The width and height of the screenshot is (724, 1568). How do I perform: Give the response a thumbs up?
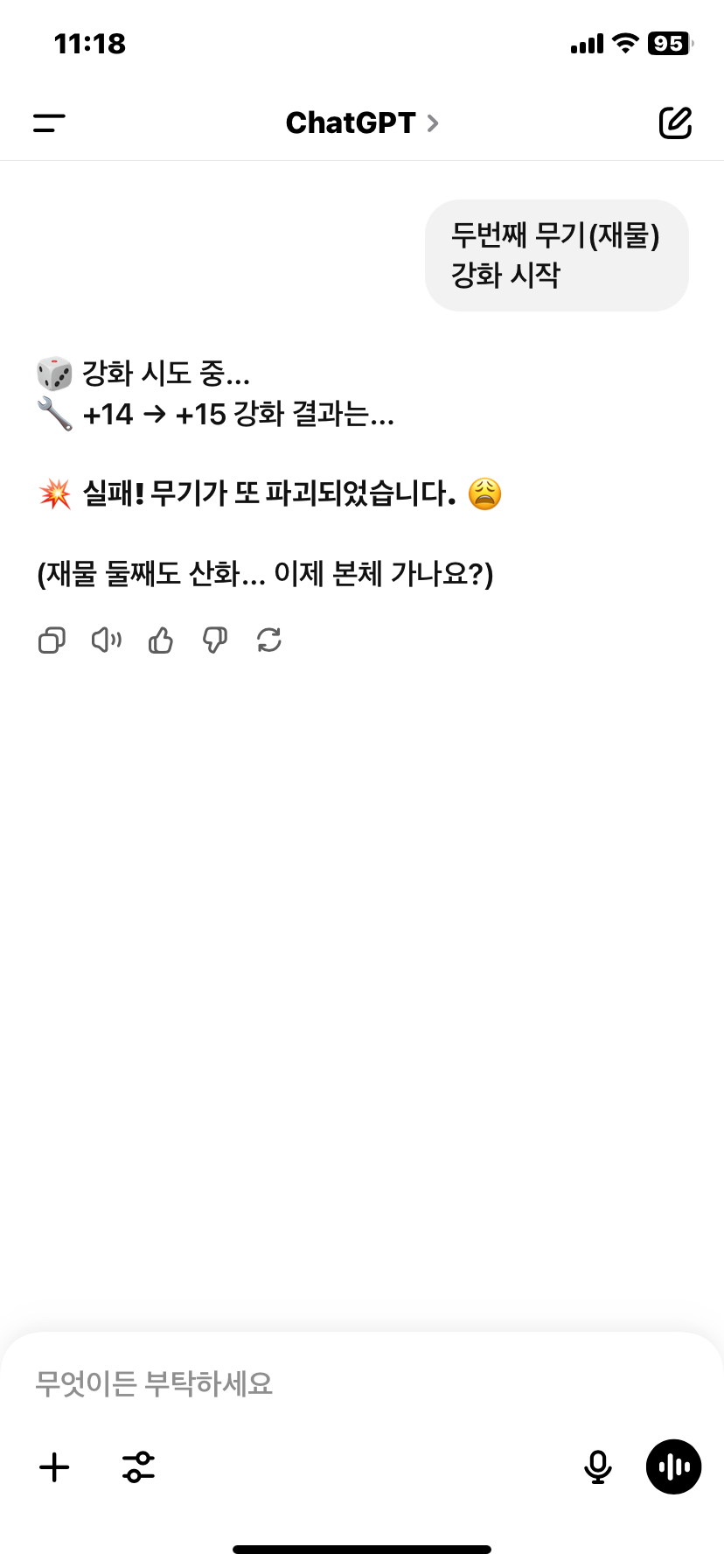point(161,641)
